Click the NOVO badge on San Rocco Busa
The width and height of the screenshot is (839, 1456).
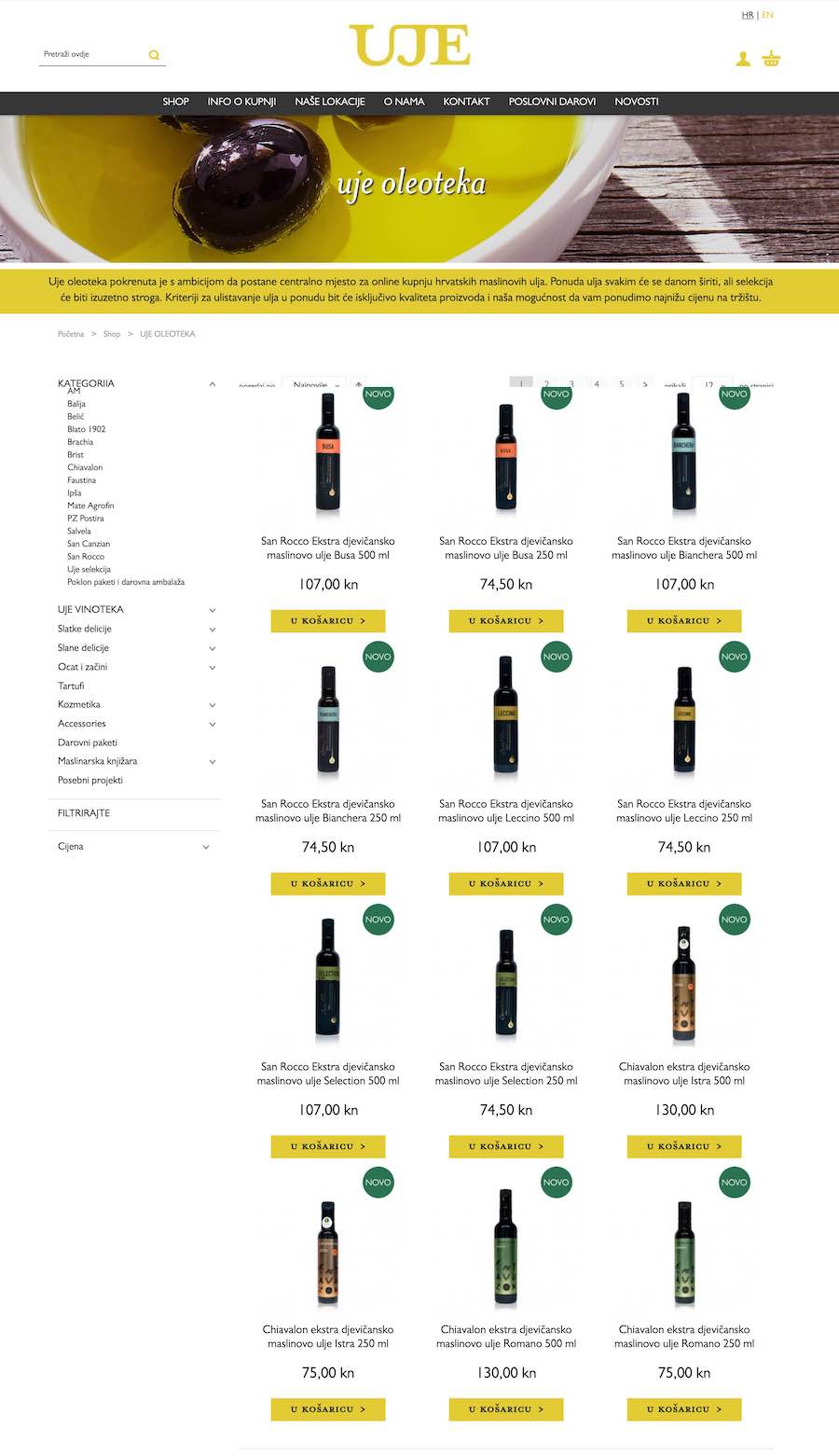(x=378, y=395)
